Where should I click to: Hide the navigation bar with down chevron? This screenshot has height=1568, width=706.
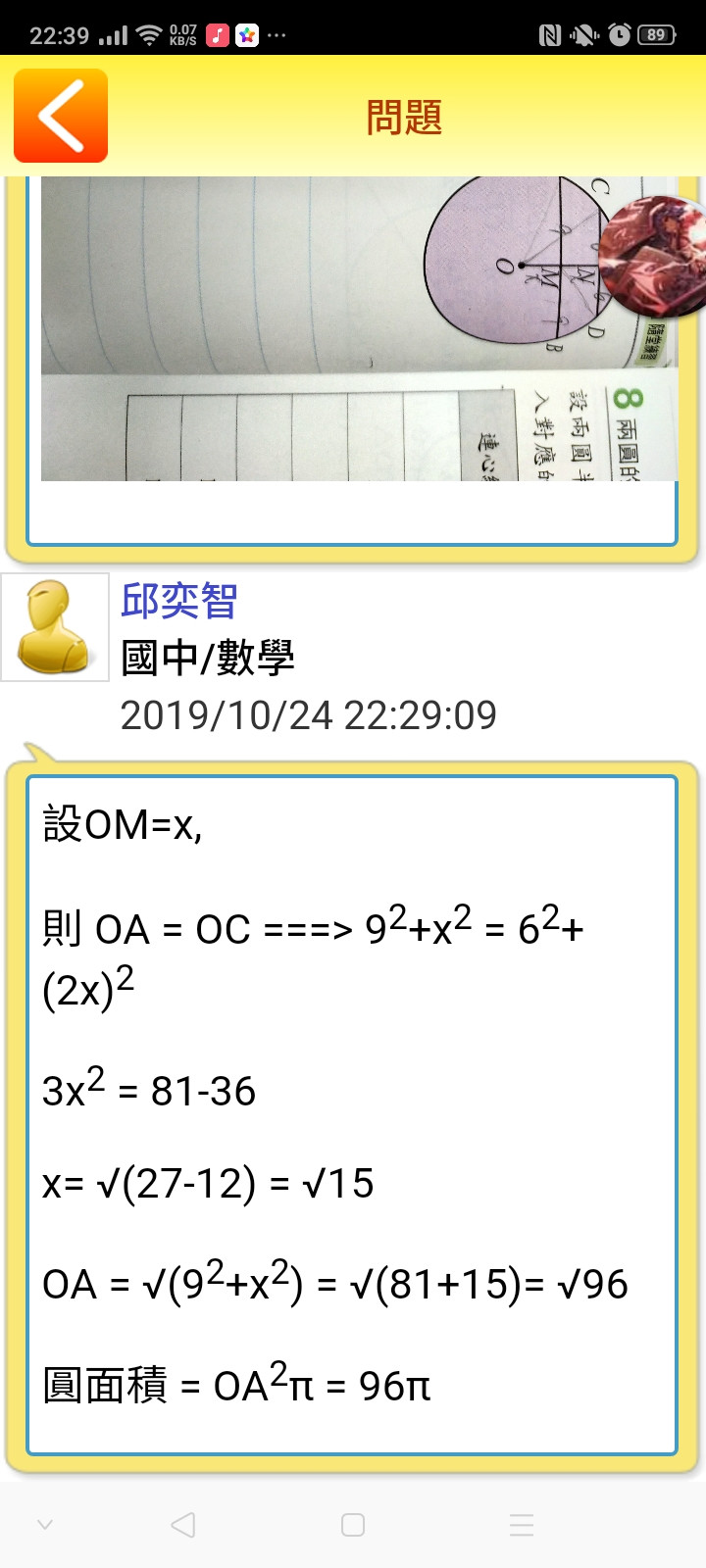point(45,1525)
